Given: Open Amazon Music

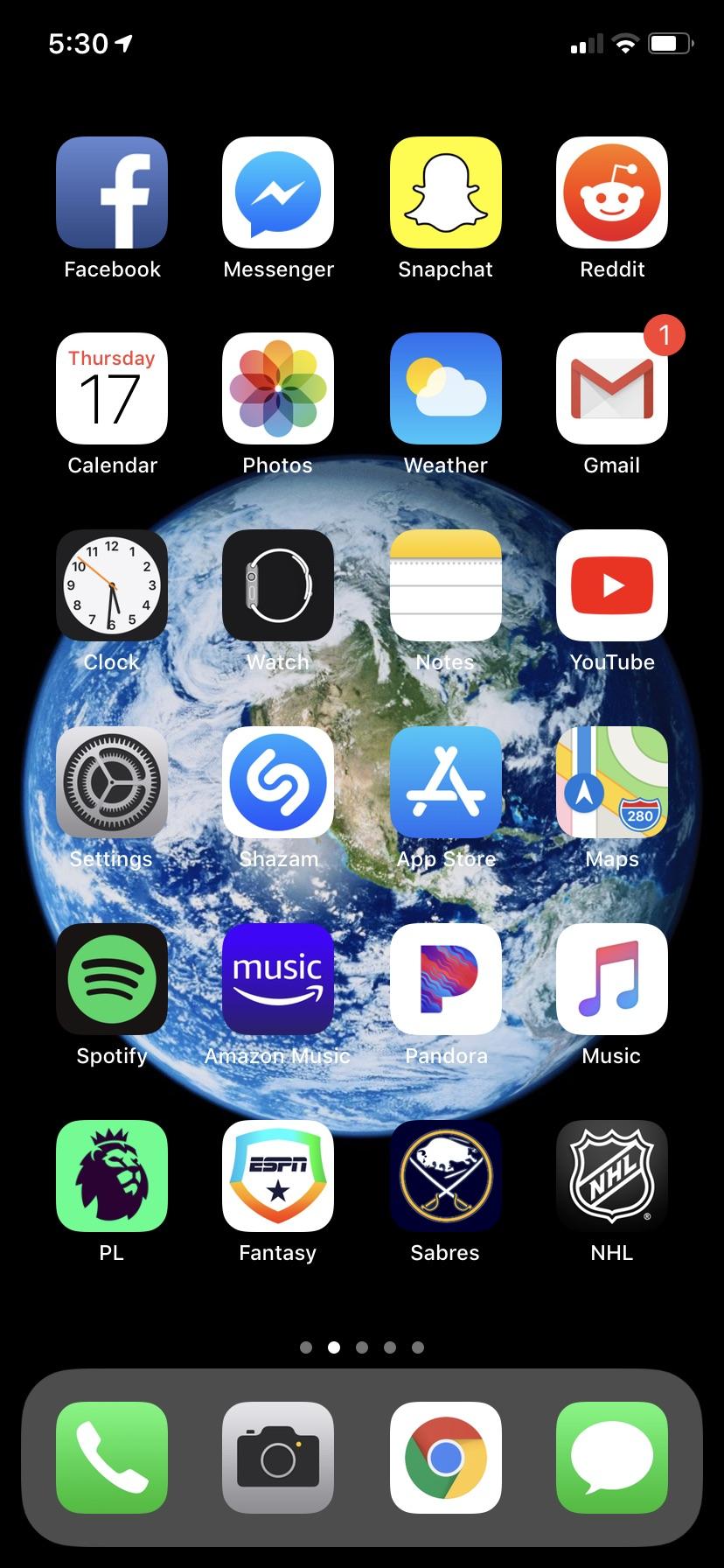Looking at the screenshot, I should coord(278,979).
